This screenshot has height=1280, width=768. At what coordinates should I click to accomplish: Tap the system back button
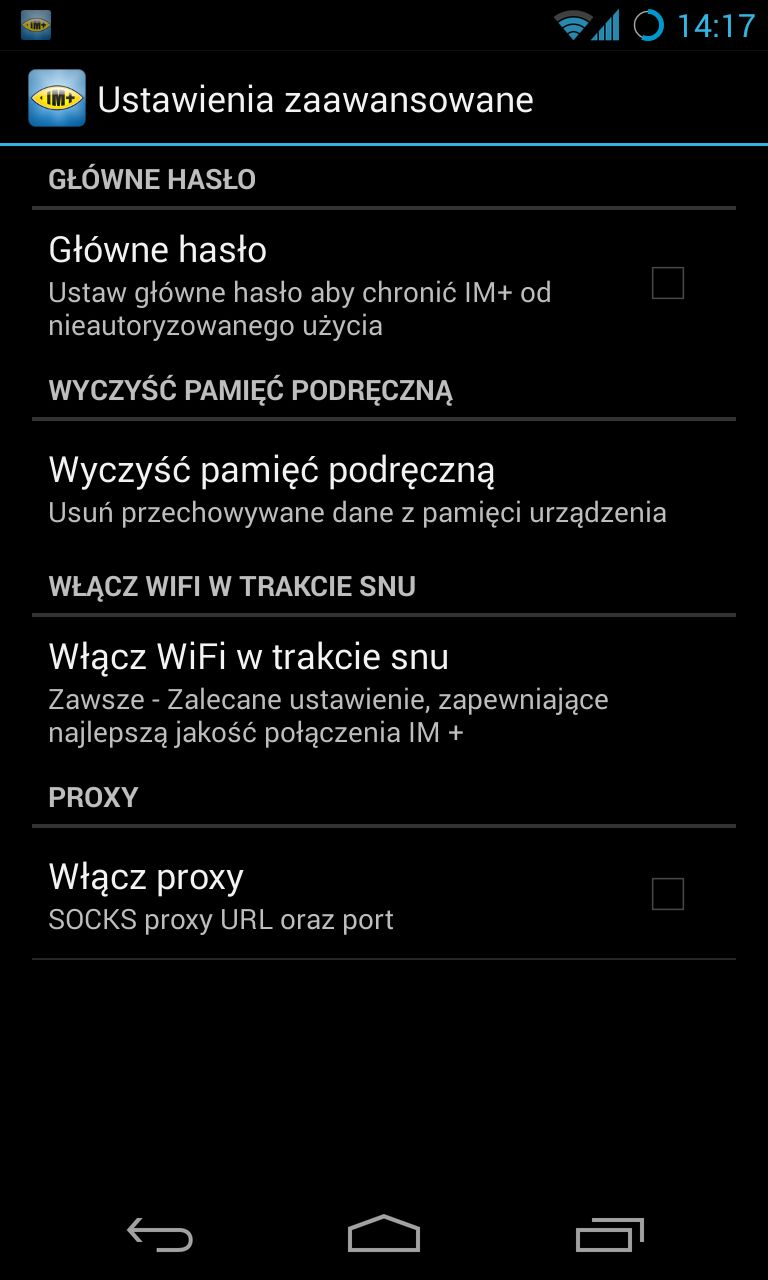[160, 1234]
